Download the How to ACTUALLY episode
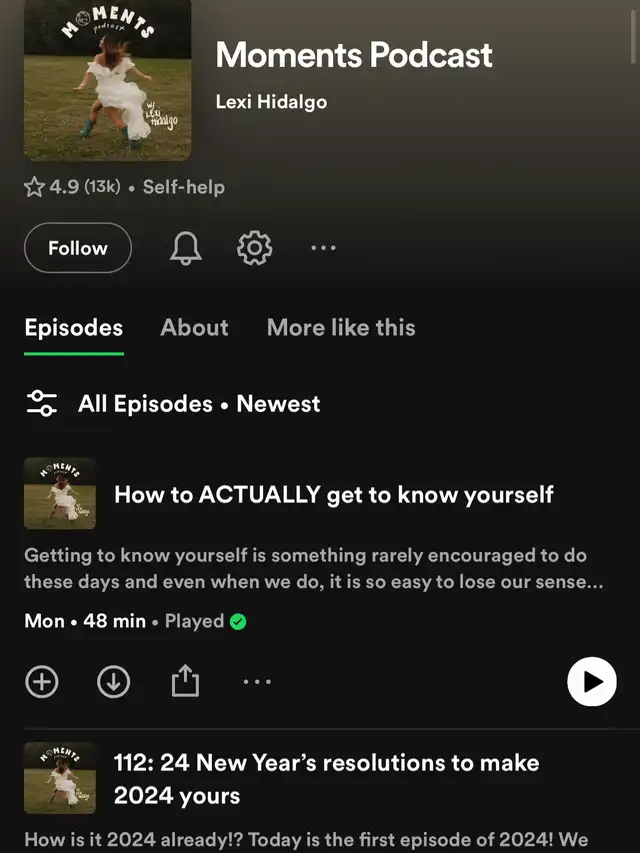Viewport: 640px width, 853px height. (114, 681)
